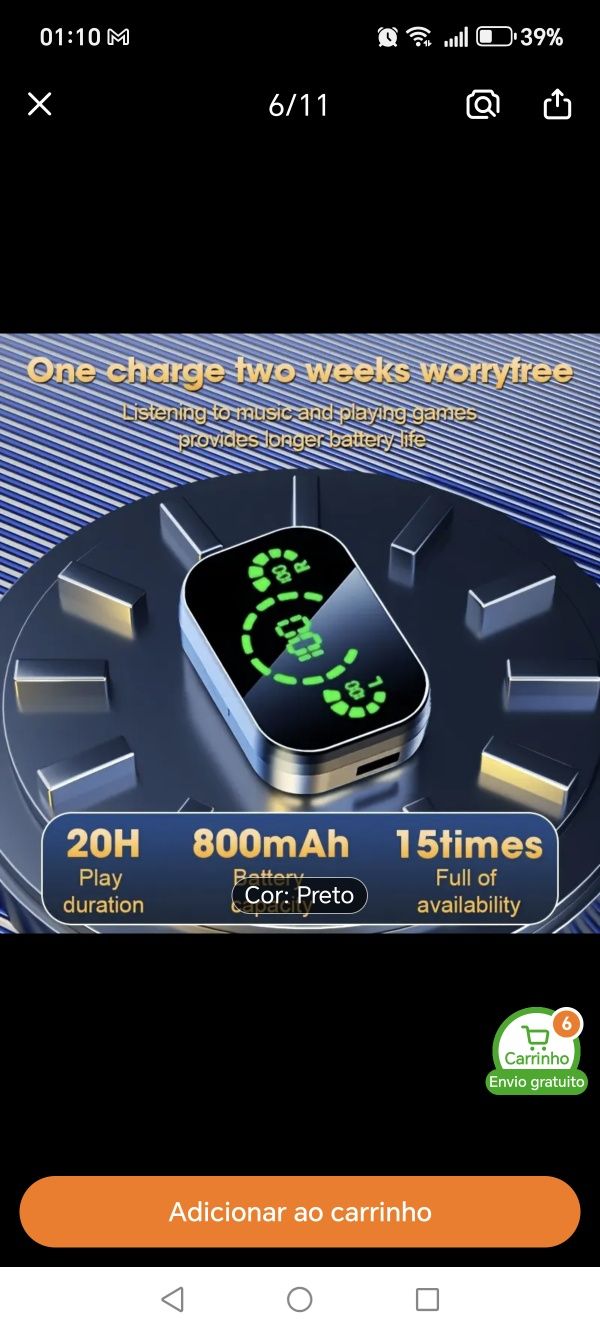This screenshot has height=1332, width=600.
Task: Share this product image
Action: (557, 104)
